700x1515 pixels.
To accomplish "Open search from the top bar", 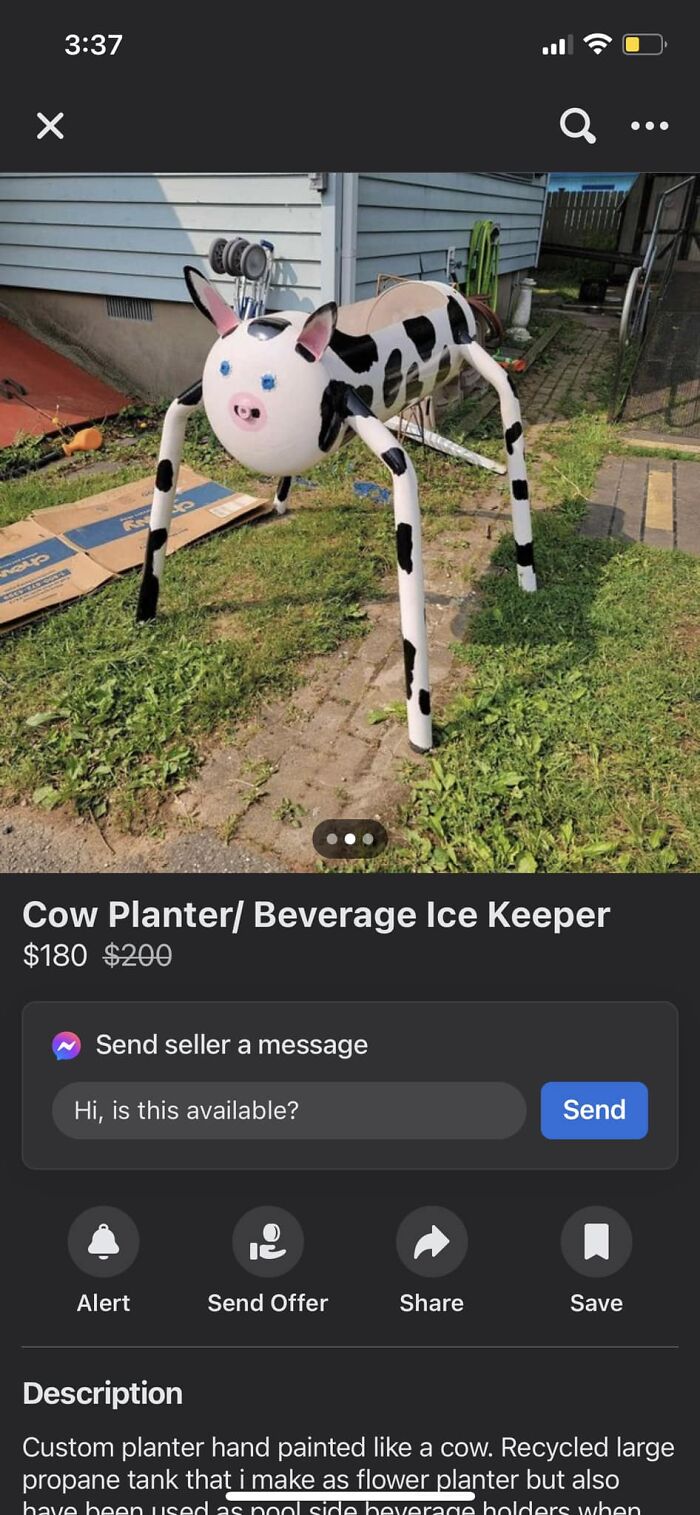I will click(x=577, y=126).
